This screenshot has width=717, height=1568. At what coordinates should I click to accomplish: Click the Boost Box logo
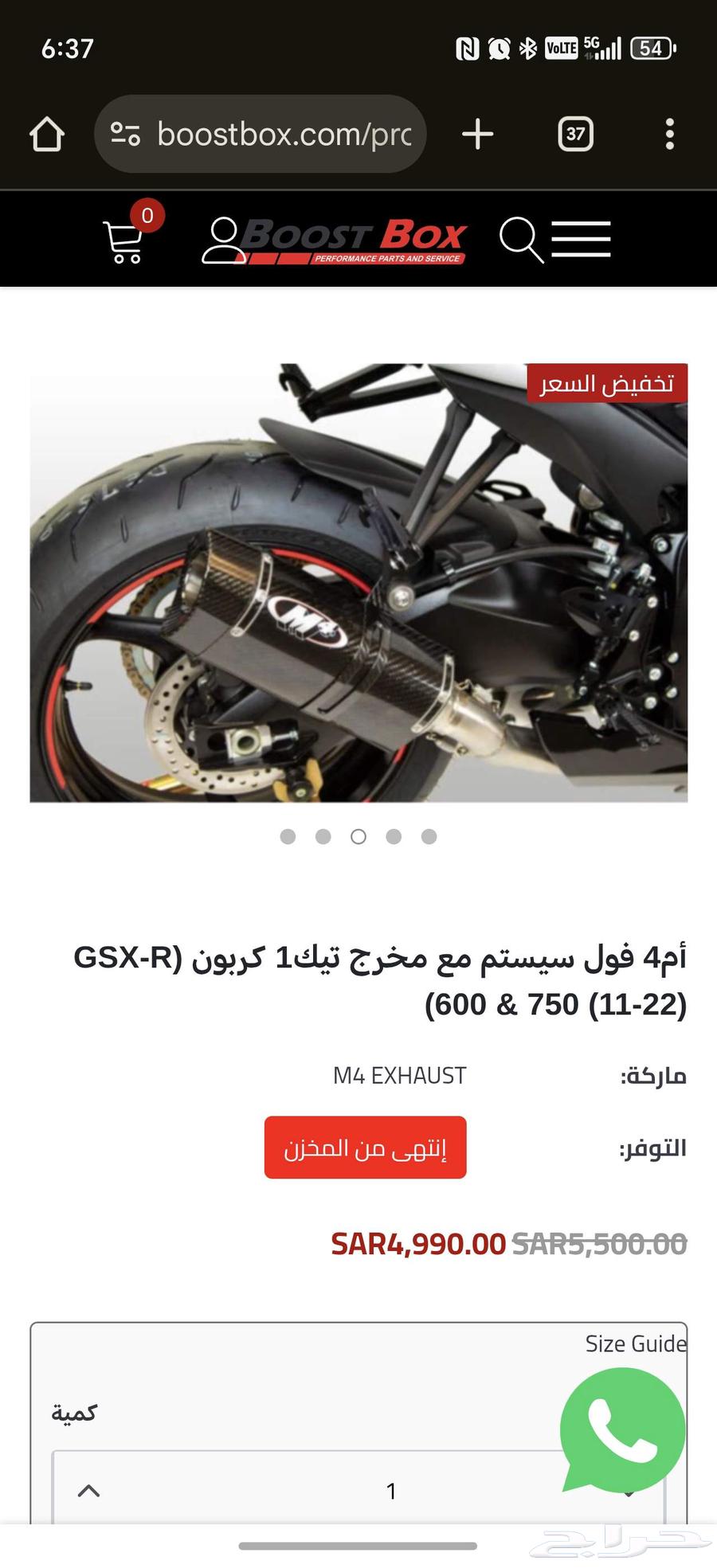[x=355, y=239]
